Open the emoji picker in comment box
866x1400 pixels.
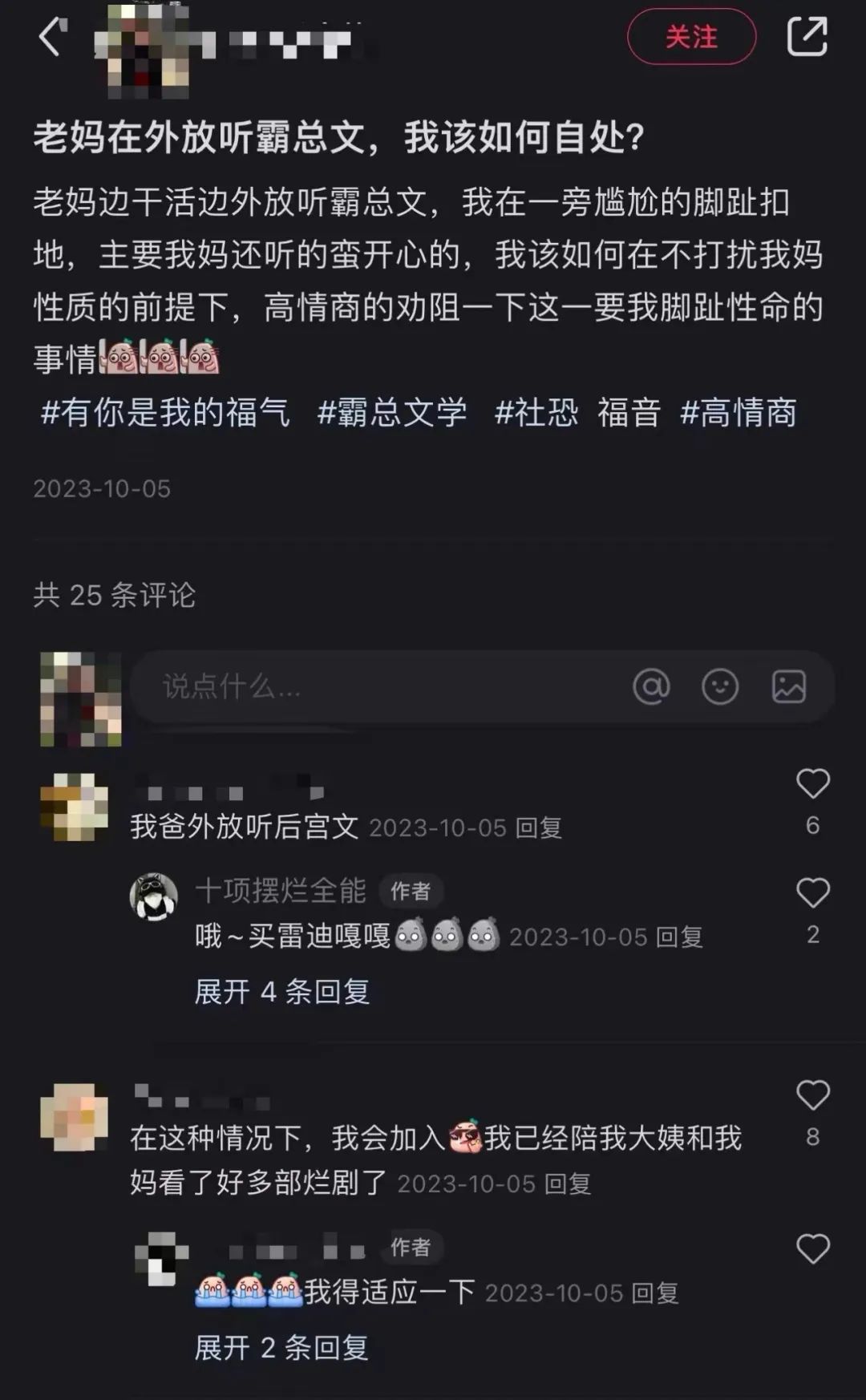click(720, 687)
